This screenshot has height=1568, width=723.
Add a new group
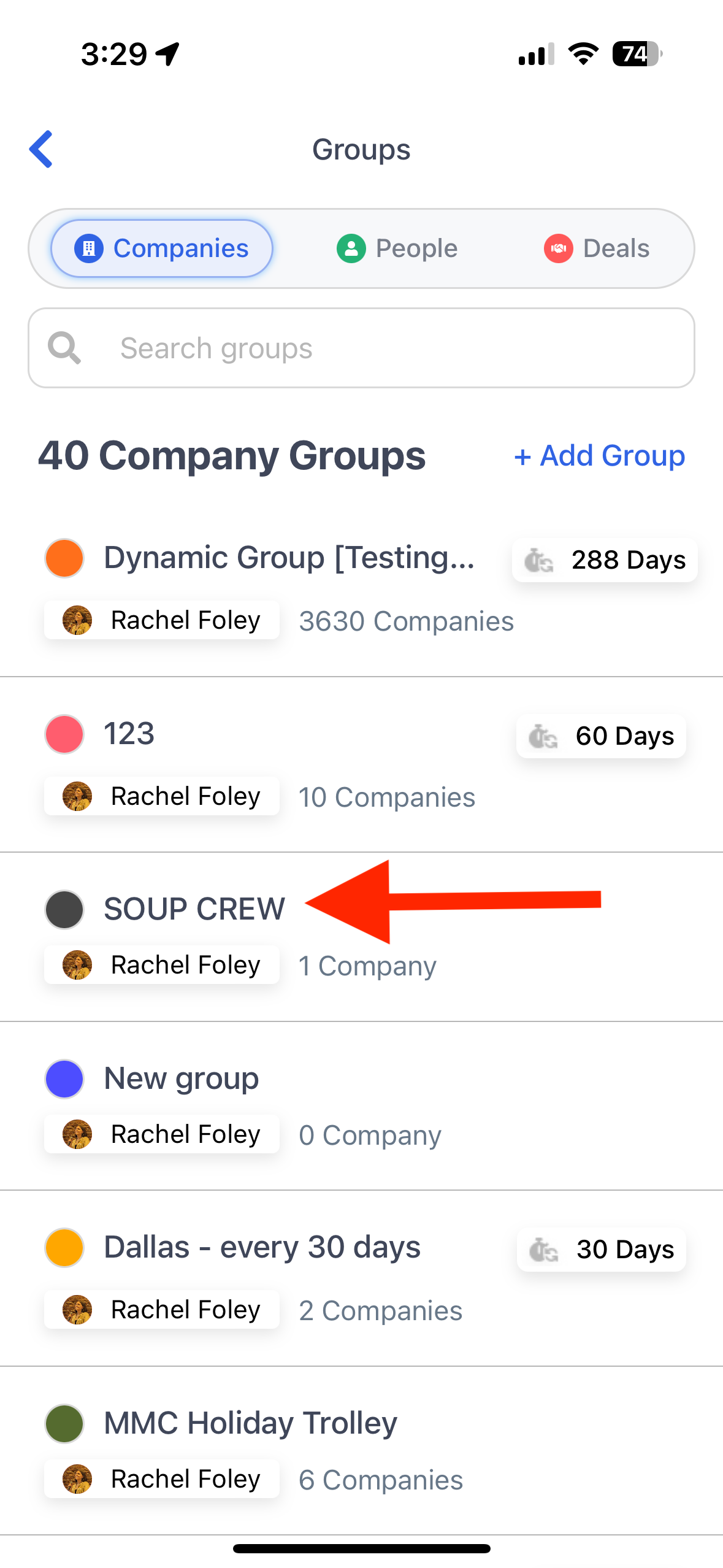pos(599,456)
